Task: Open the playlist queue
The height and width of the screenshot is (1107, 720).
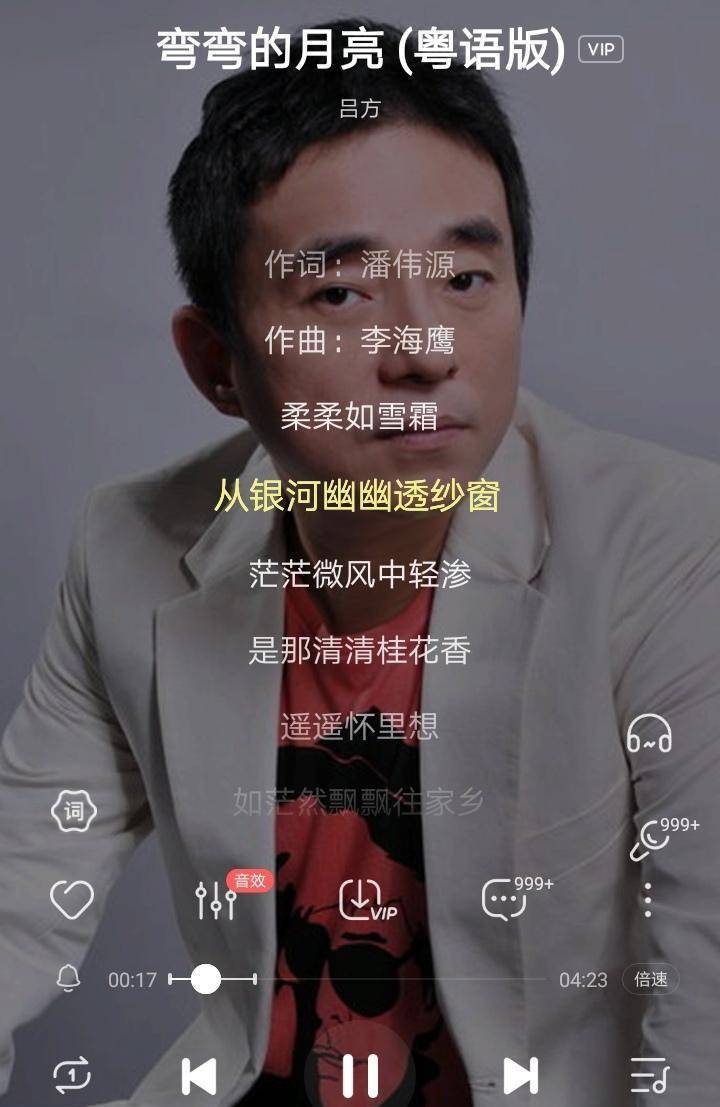Action: click(648, 1076)
